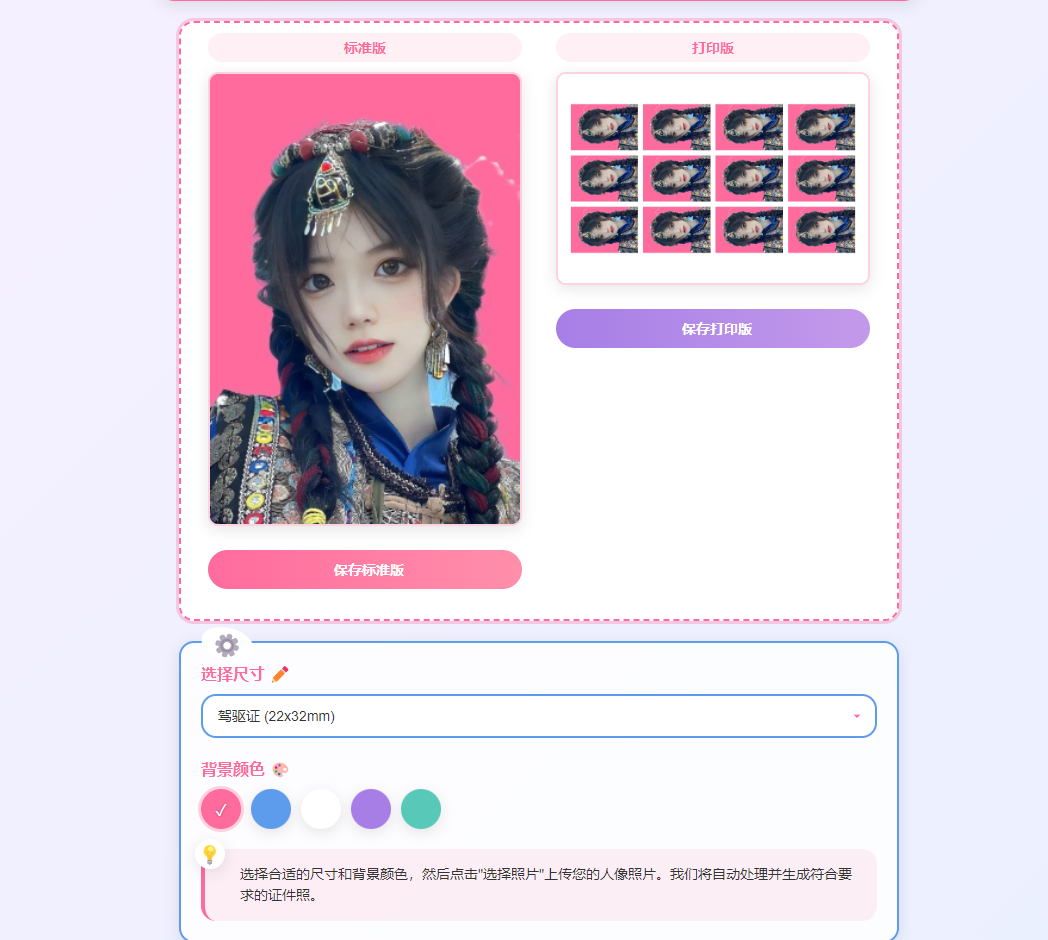Set background to teal green
This screenshot has height=940, width=1048.
tap(421, 809)
